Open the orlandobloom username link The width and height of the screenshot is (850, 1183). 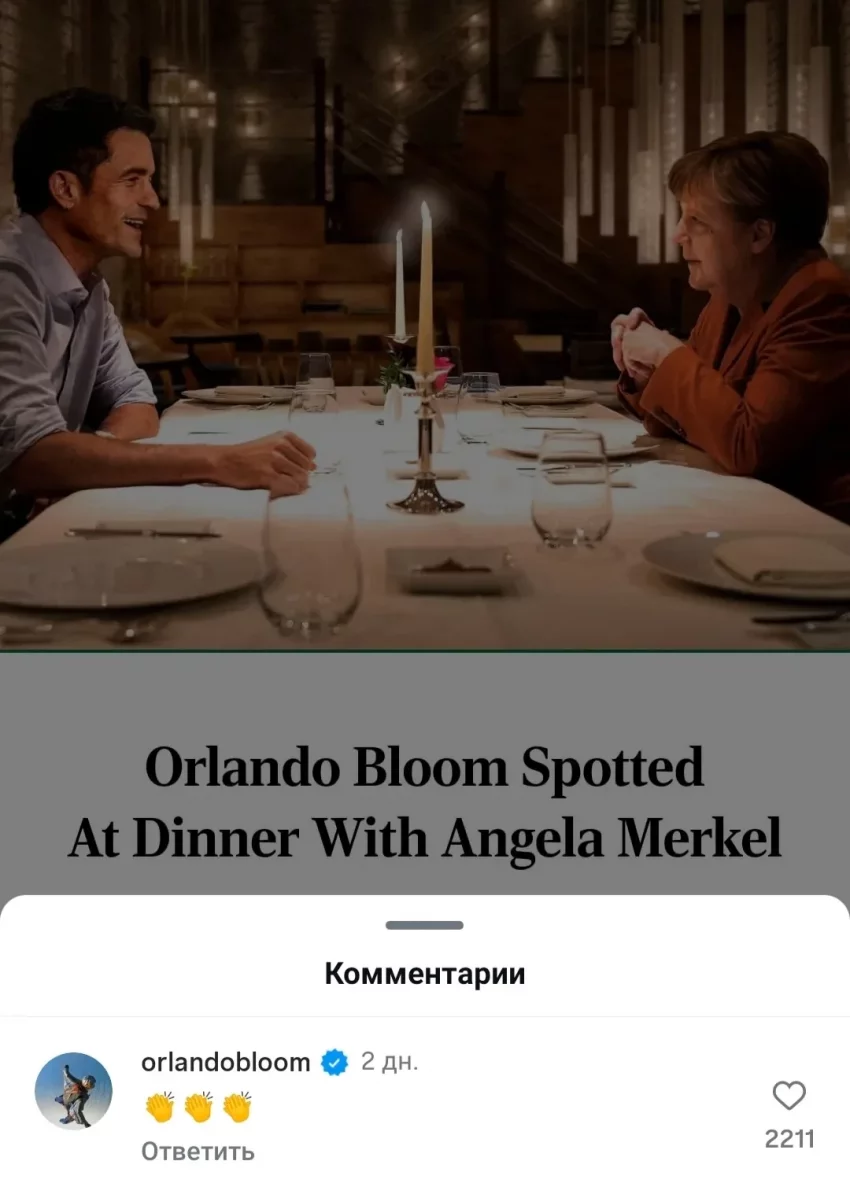pyautogui.click(x=225, y=1062)
